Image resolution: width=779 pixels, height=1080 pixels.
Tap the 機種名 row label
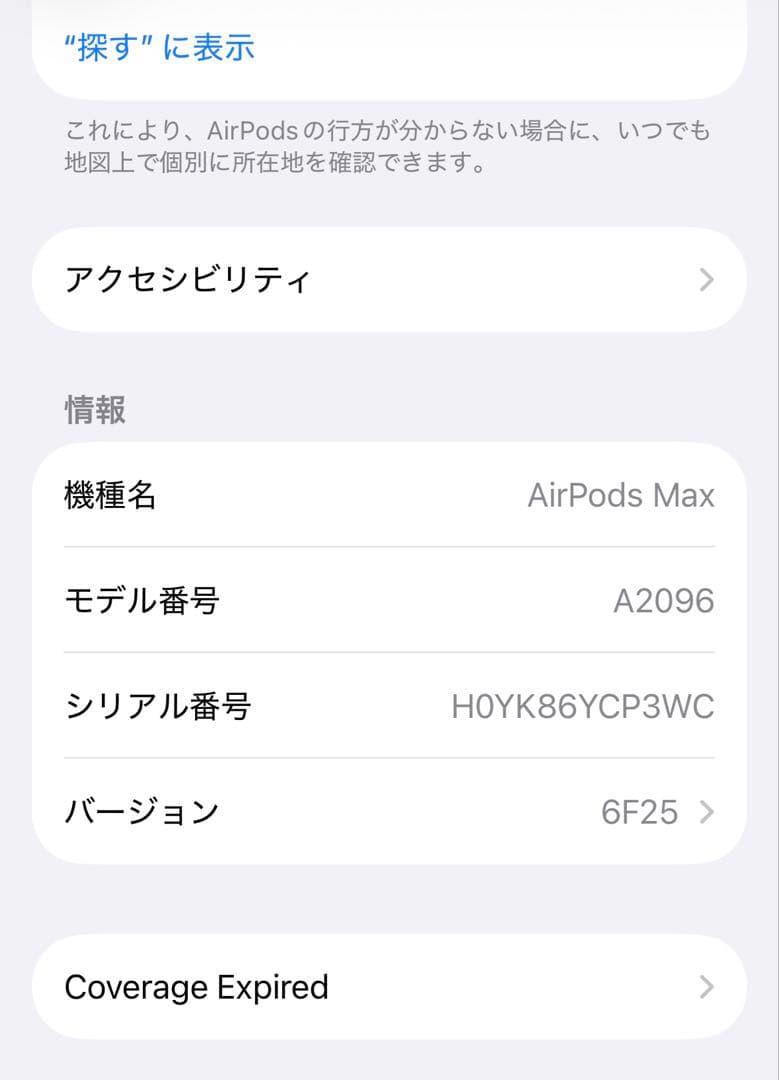pos(112,495)
